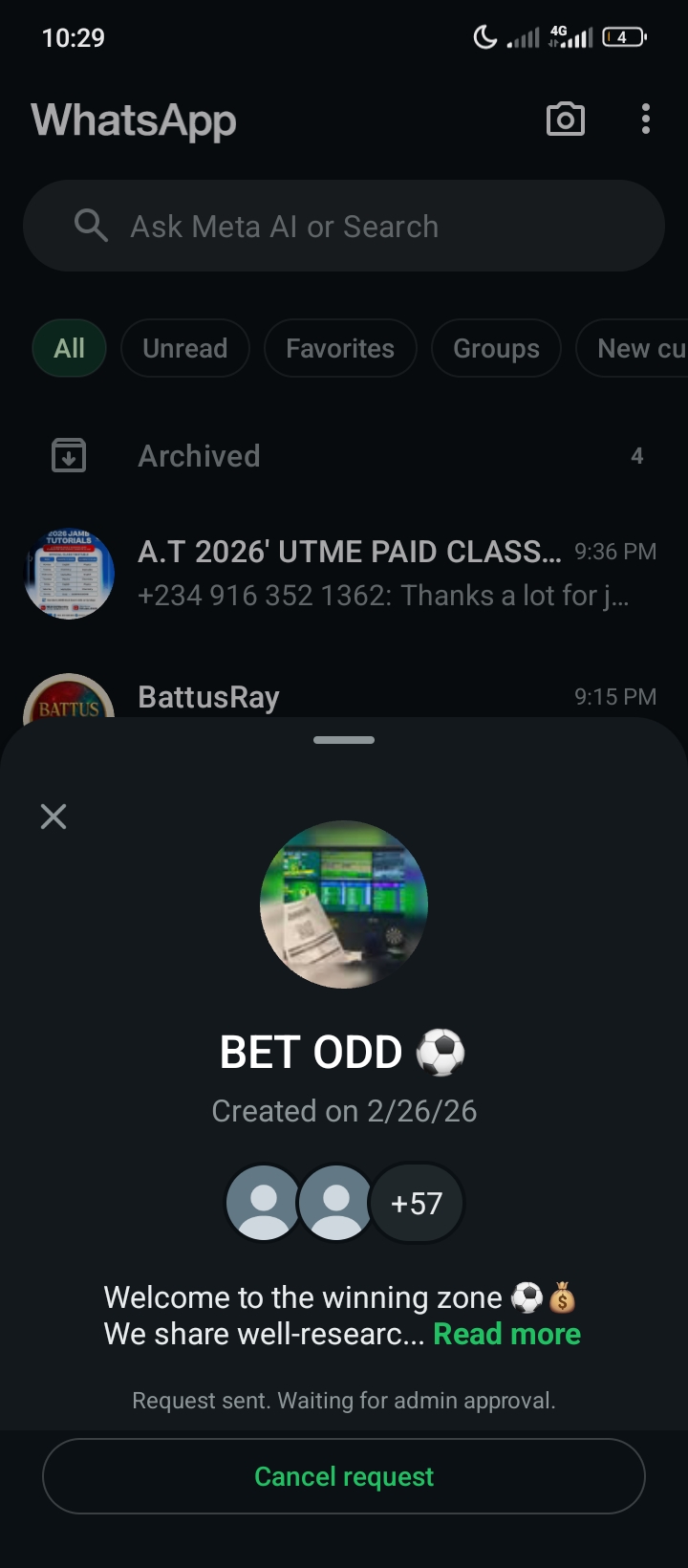Select the All chats filter chip
The image size is (688, 1568).
[x=69, y=348]
